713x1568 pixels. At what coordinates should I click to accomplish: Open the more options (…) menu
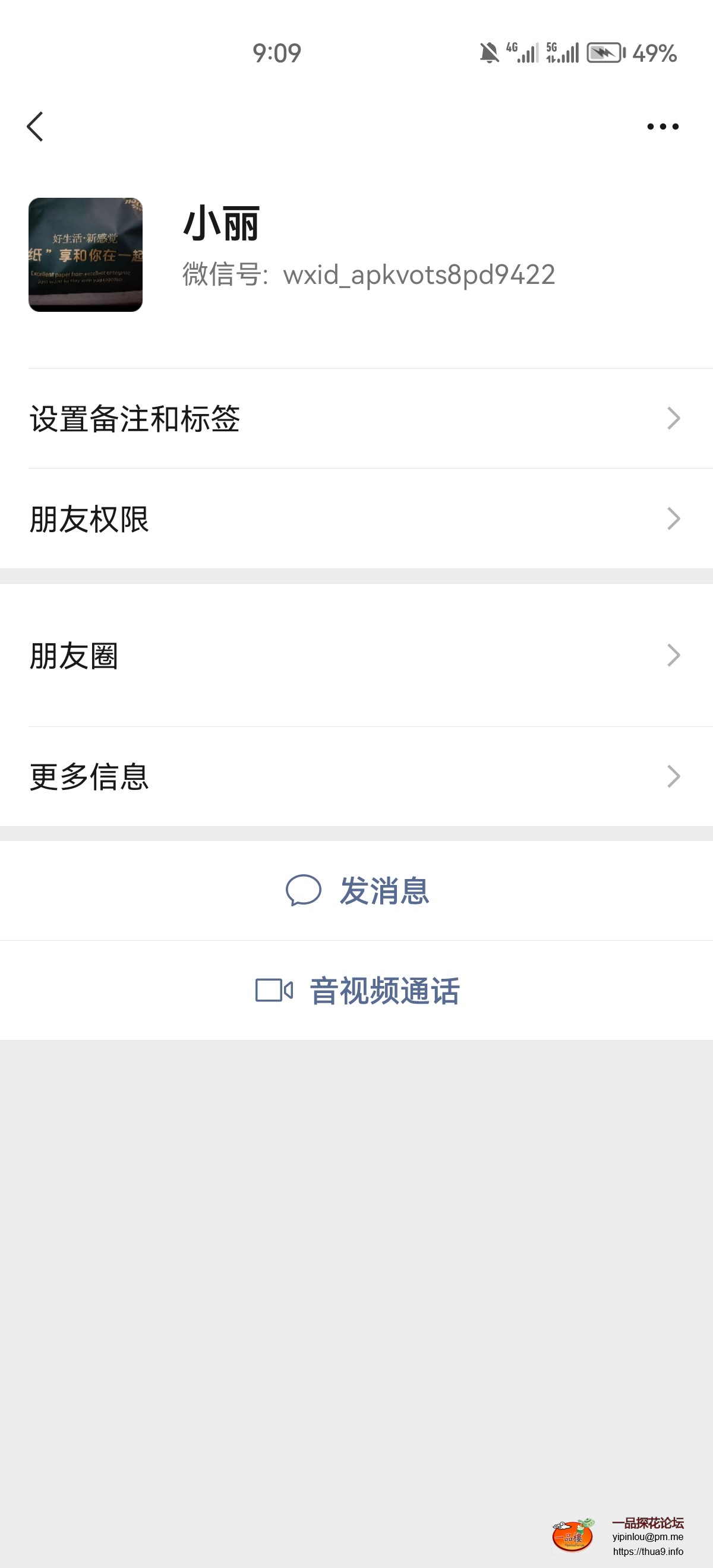(x=663, y=126)
